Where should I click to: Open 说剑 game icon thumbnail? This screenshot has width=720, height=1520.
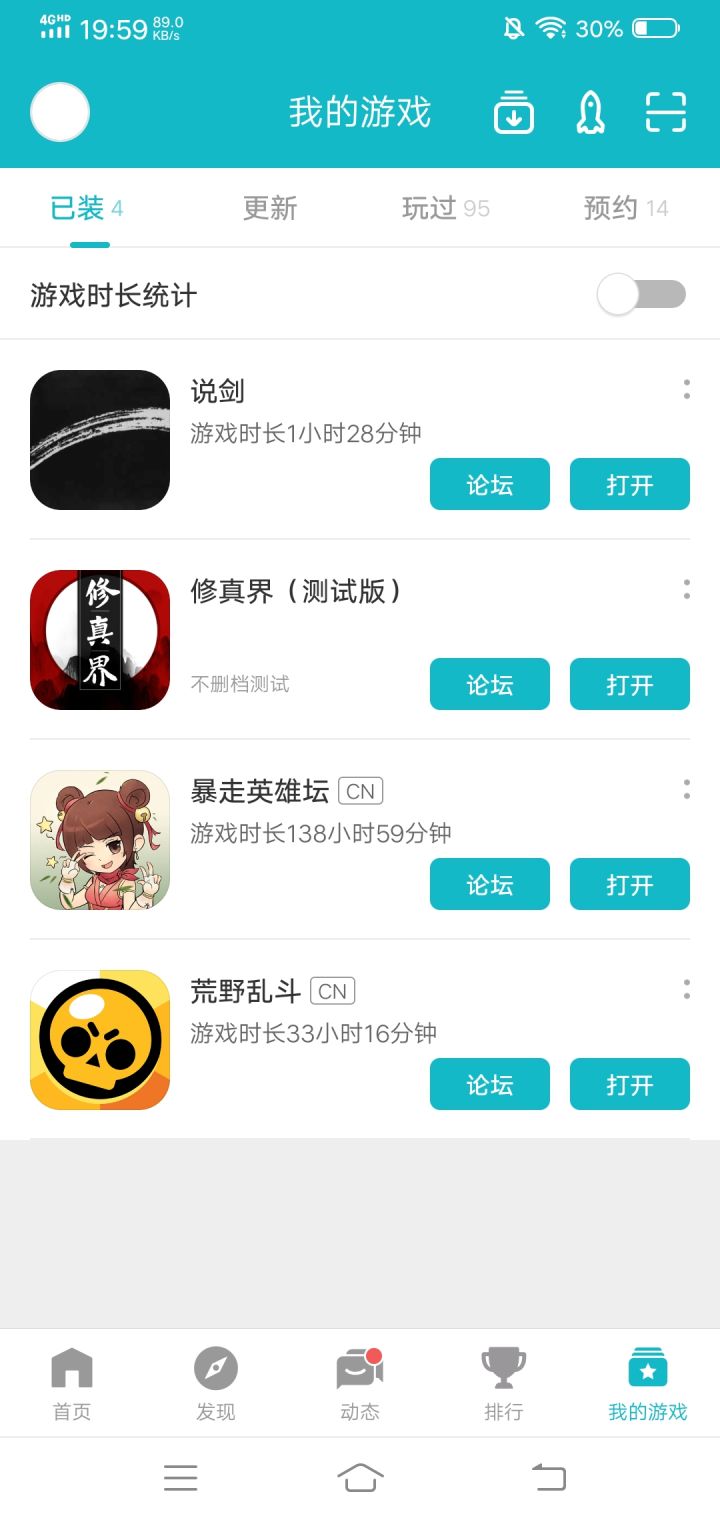99,440
